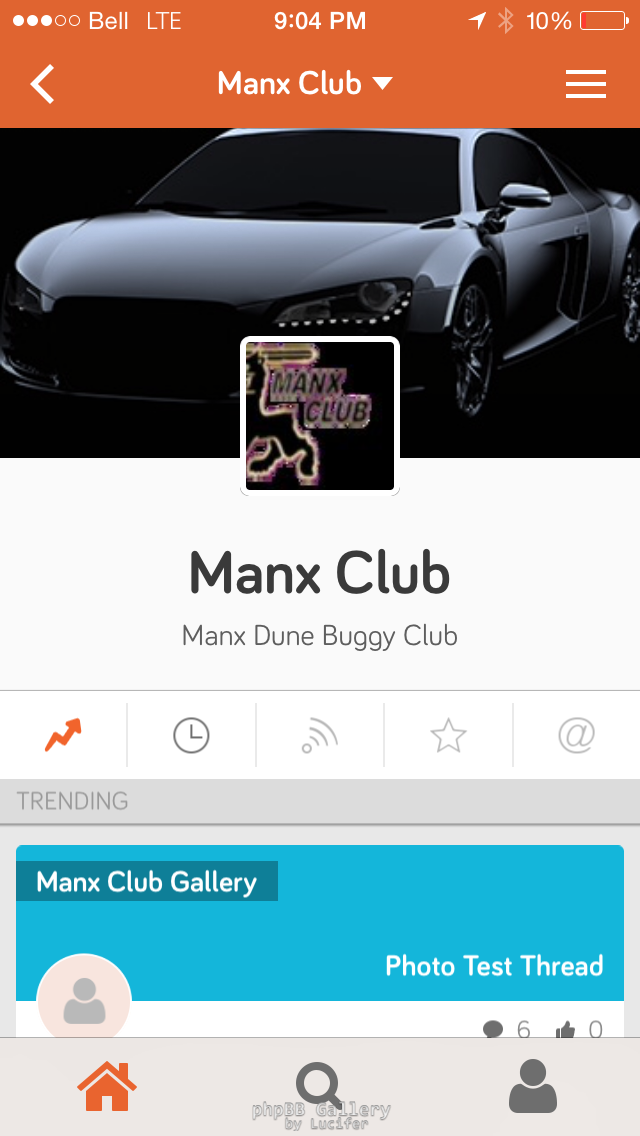
Task: Open the Photo Test Thread card
Action: 494,966
